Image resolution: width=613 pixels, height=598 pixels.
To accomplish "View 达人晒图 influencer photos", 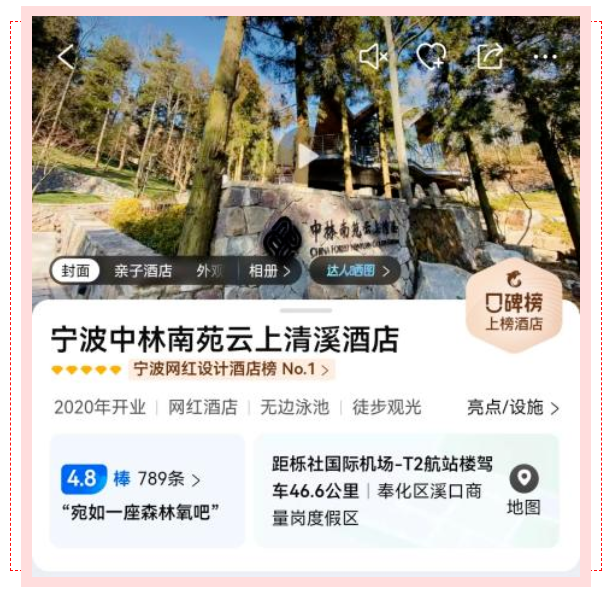I will (x=356, y=271).
